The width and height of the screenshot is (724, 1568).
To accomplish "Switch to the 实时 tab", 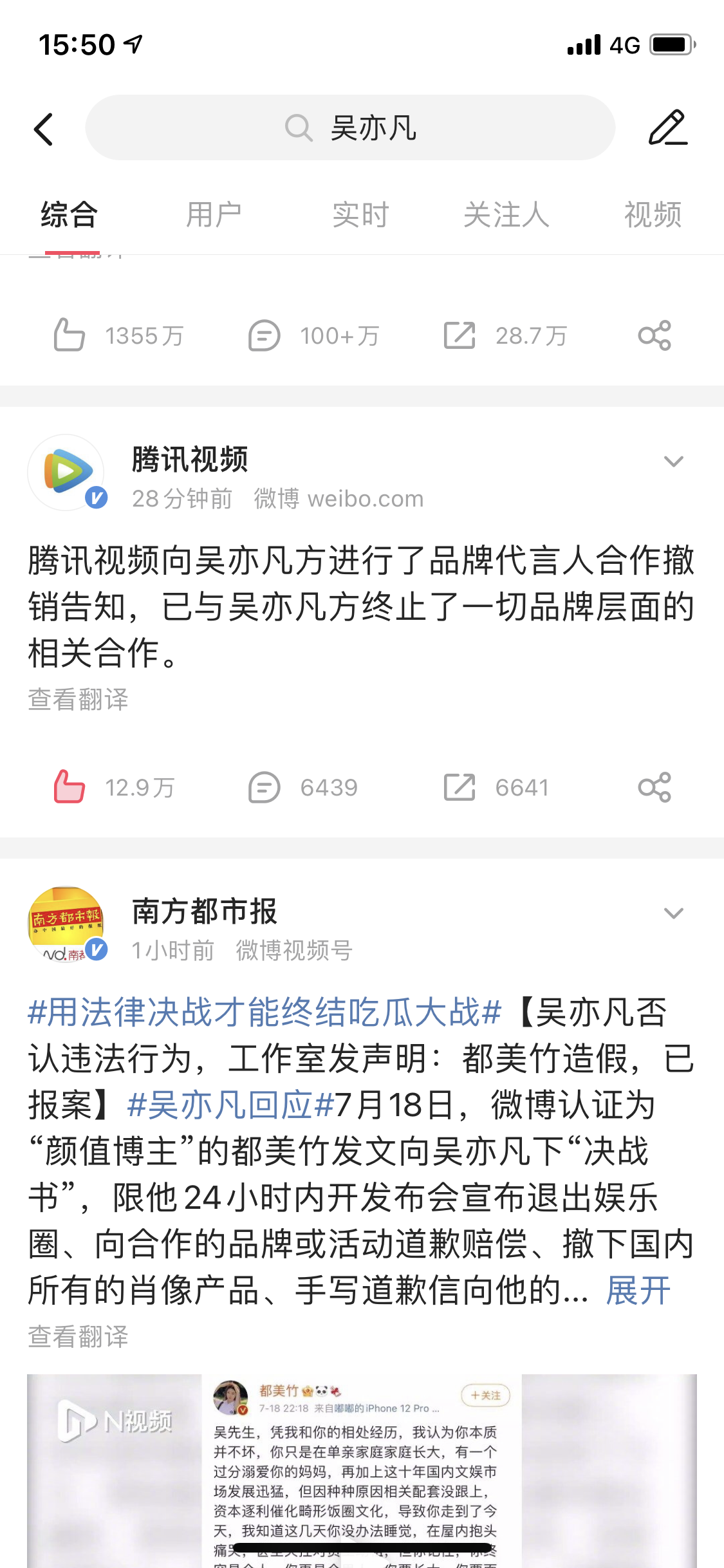I will (360, 215).
